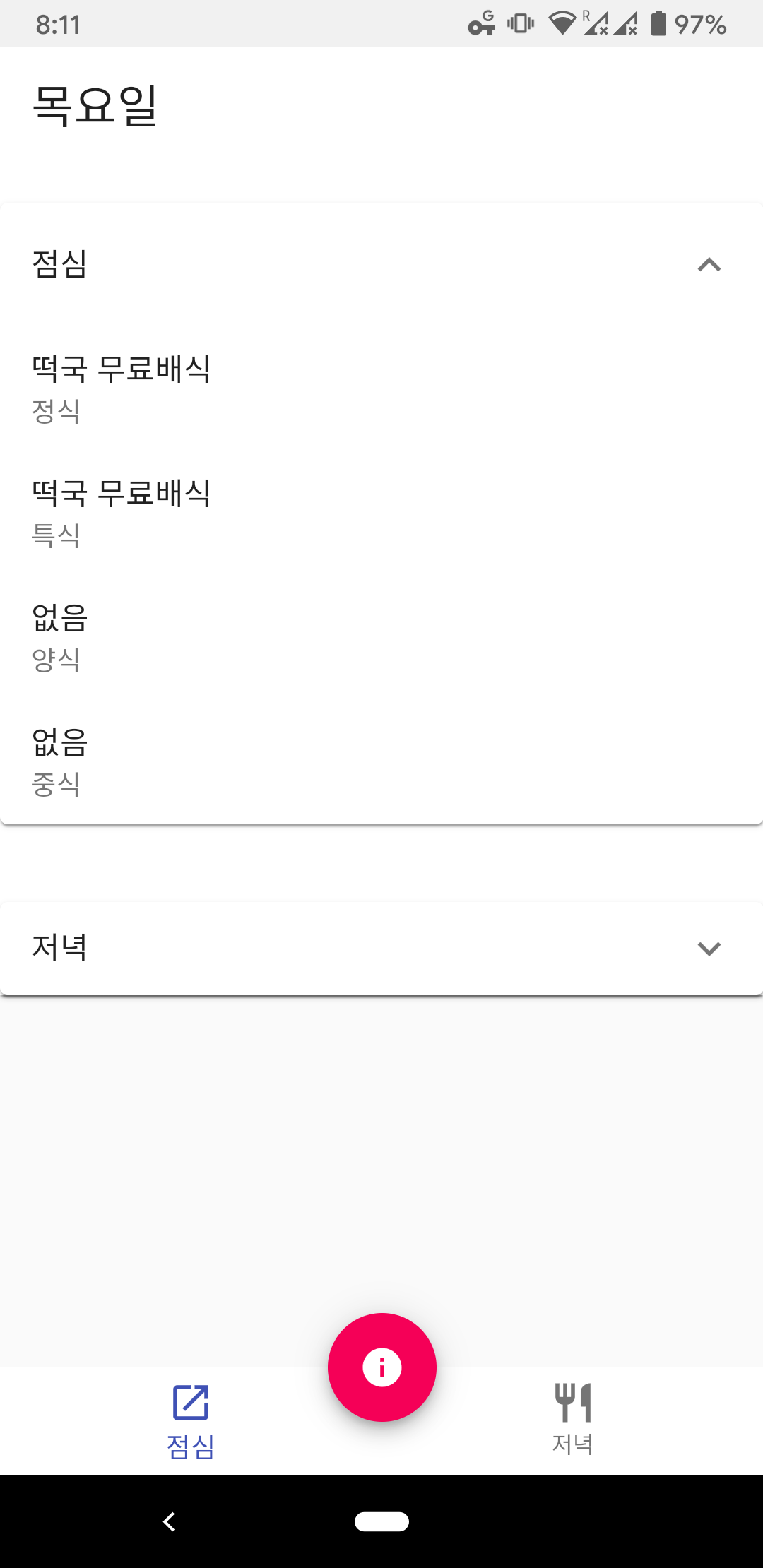The image size is (763, 1568).
Task: Open the info floating button
Action: (381, 1367)
